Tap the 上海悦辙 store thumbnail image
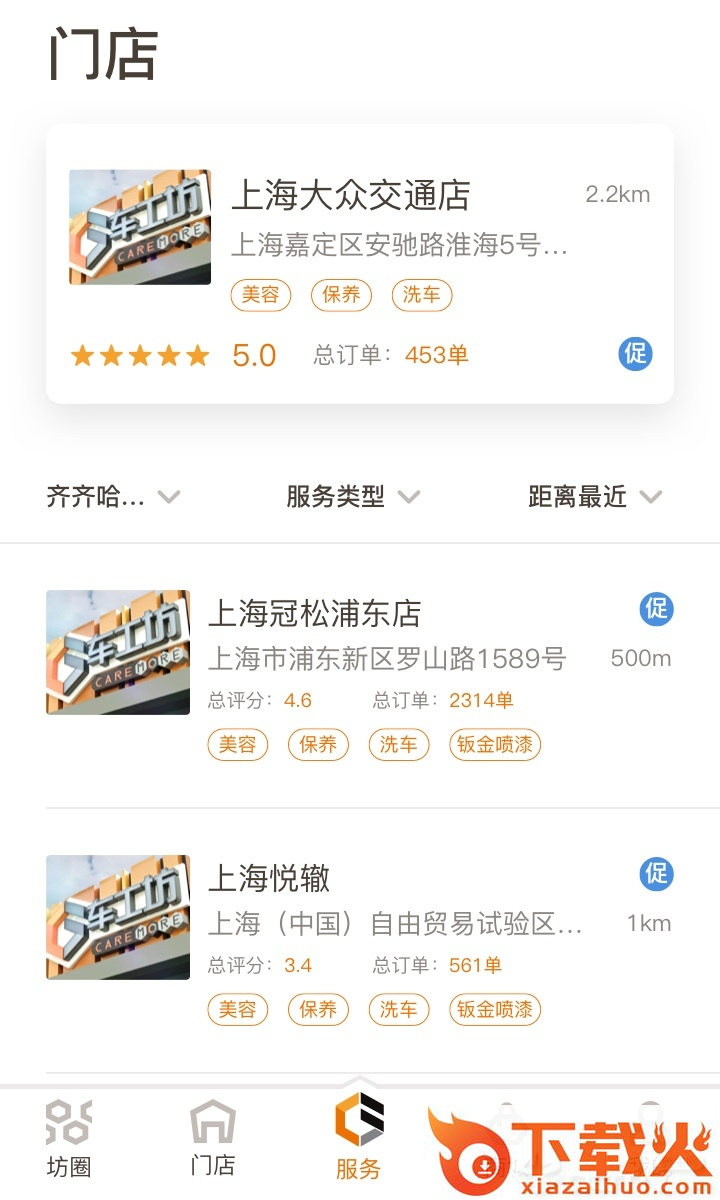The width and height of the screenshot is (720, 1200). [117, 916]
